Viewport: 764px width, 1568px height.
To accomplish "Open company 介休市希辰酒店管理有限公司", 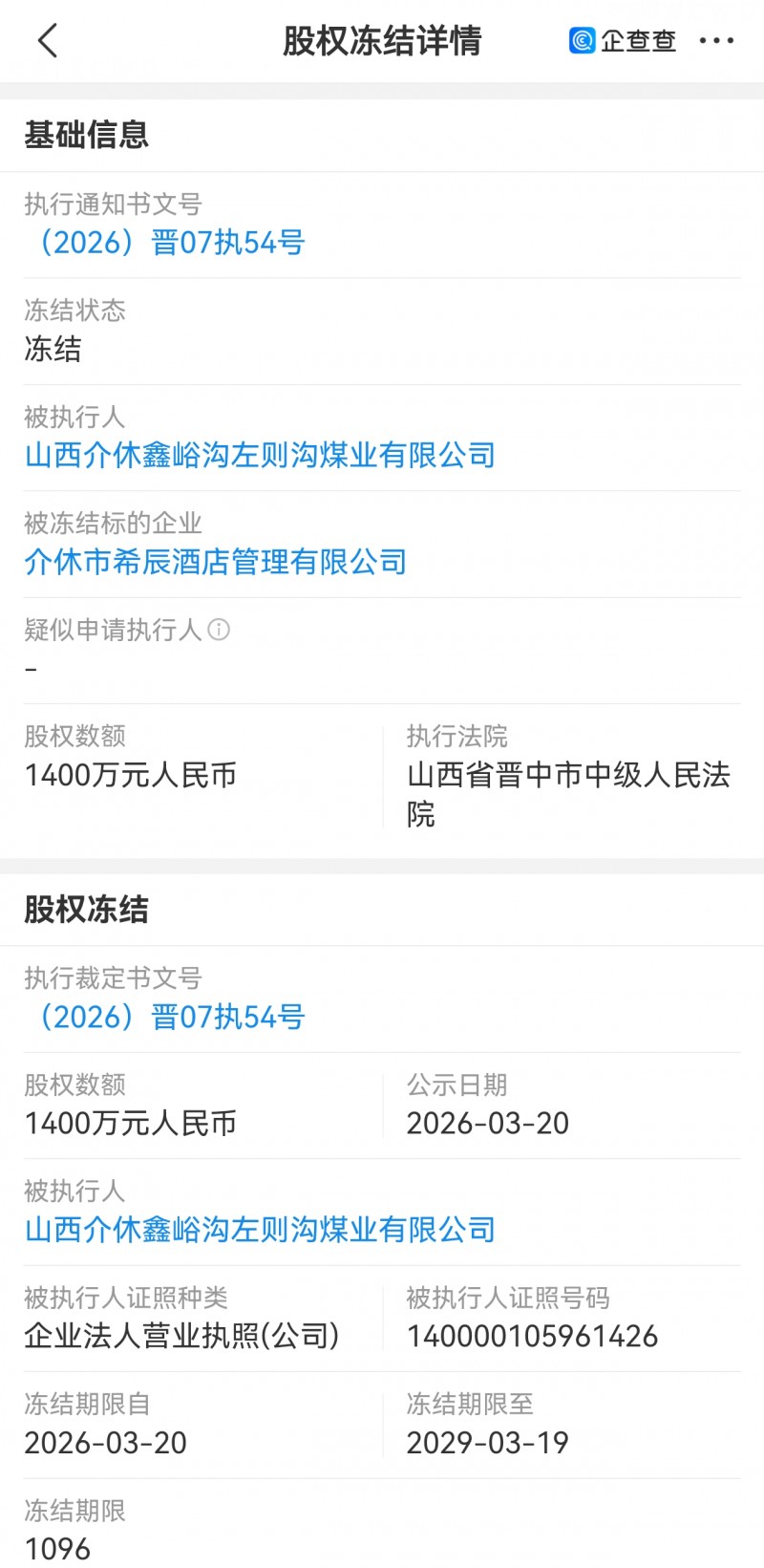I will [x=215, y=562].
